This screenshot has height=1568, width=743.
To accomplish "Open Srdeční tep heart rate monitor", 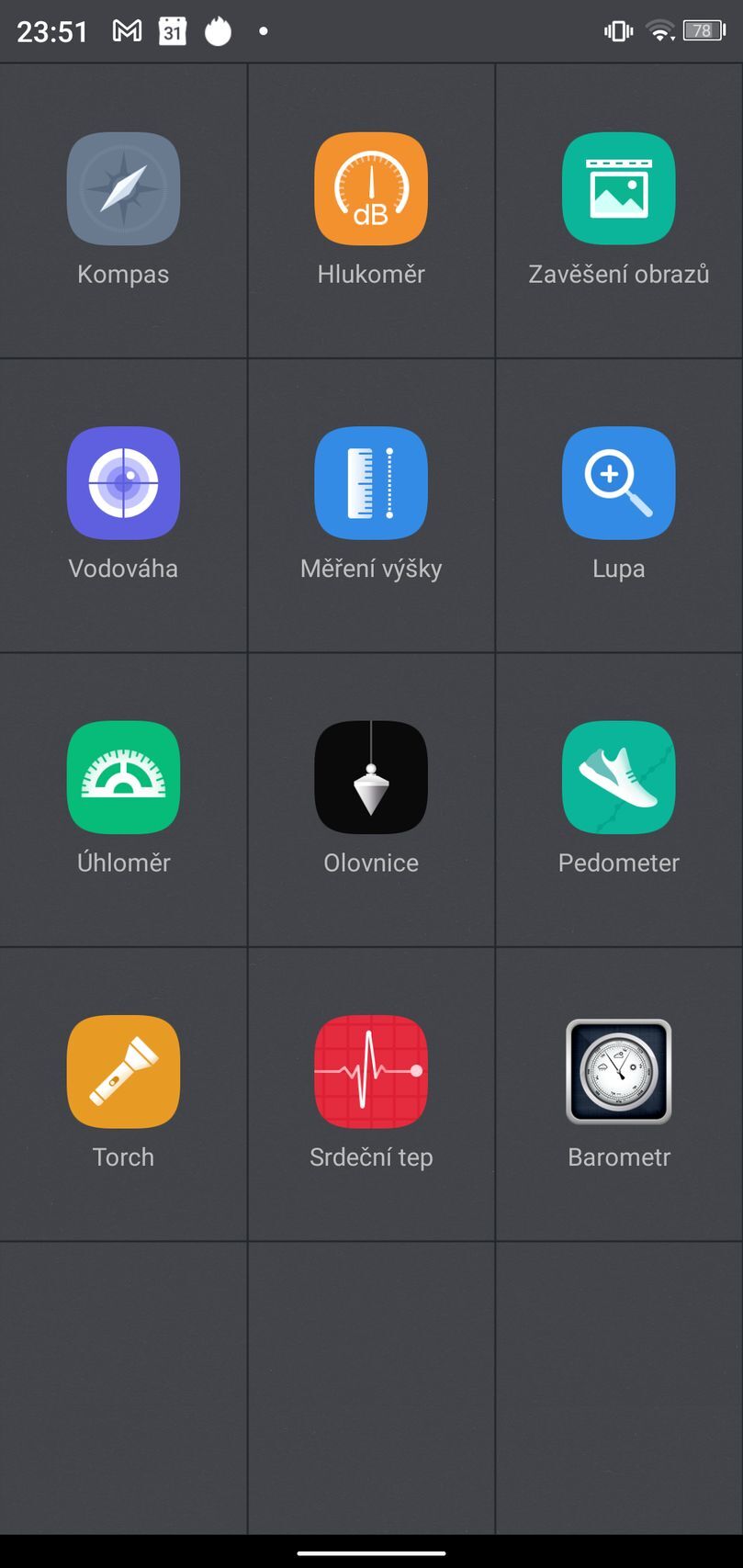I will pos(371,1071).
